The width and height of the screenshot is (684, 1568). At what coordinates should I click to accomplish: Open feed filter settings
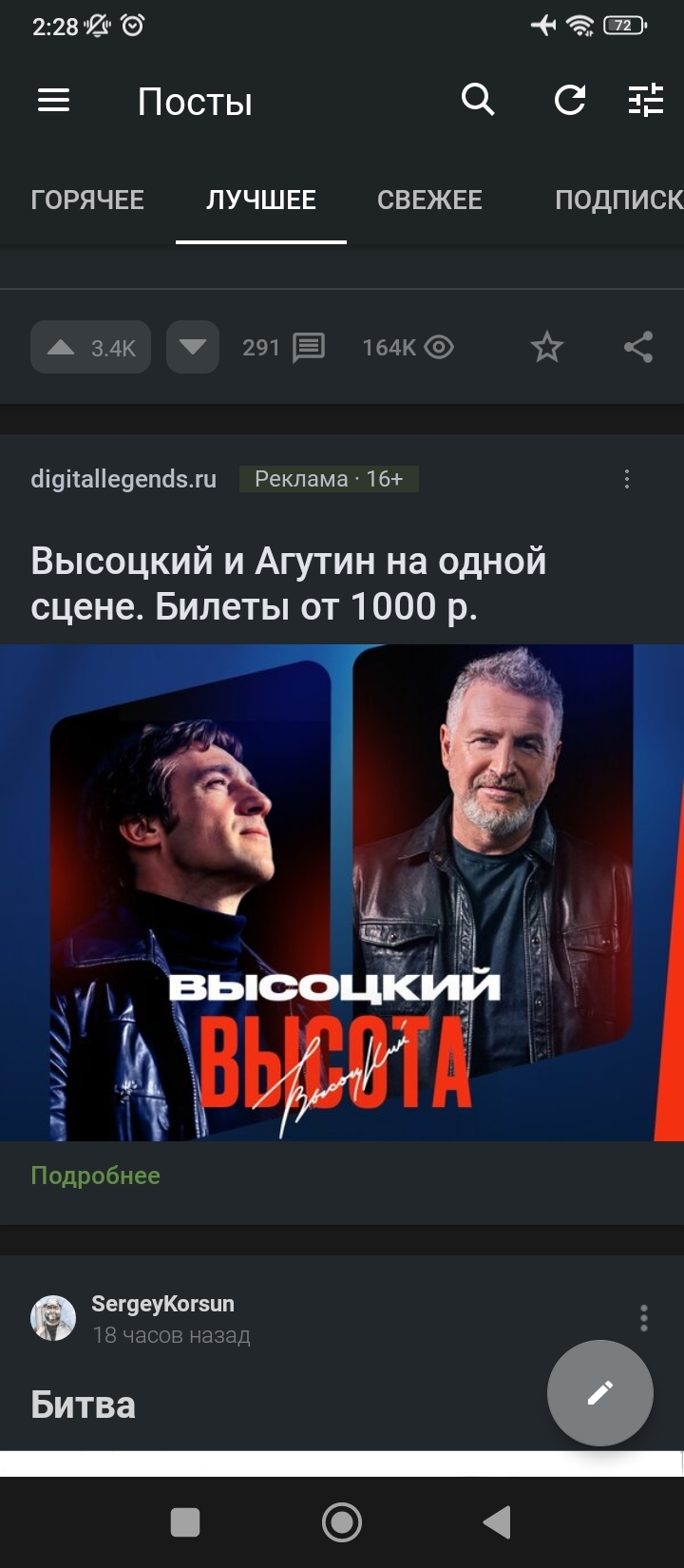coord(646,100)
